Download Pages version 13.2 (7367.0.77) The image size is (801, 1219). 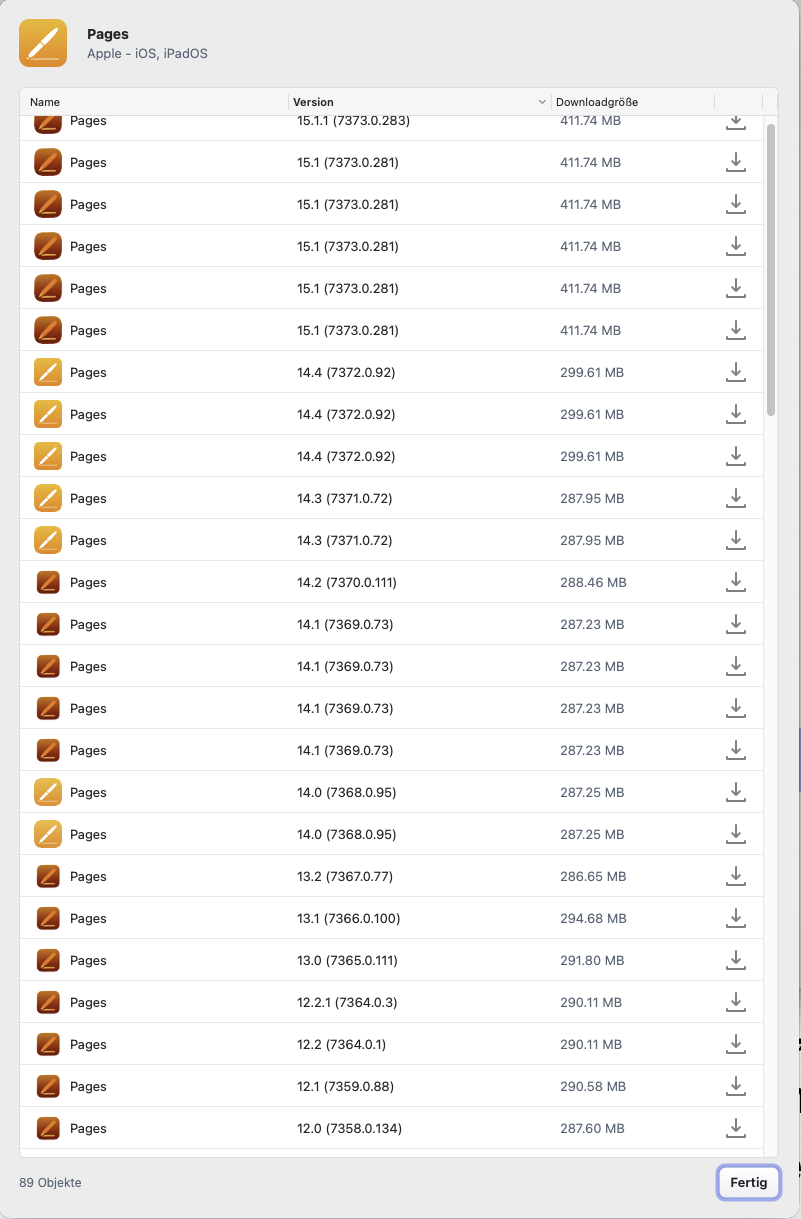coord(736,875)
